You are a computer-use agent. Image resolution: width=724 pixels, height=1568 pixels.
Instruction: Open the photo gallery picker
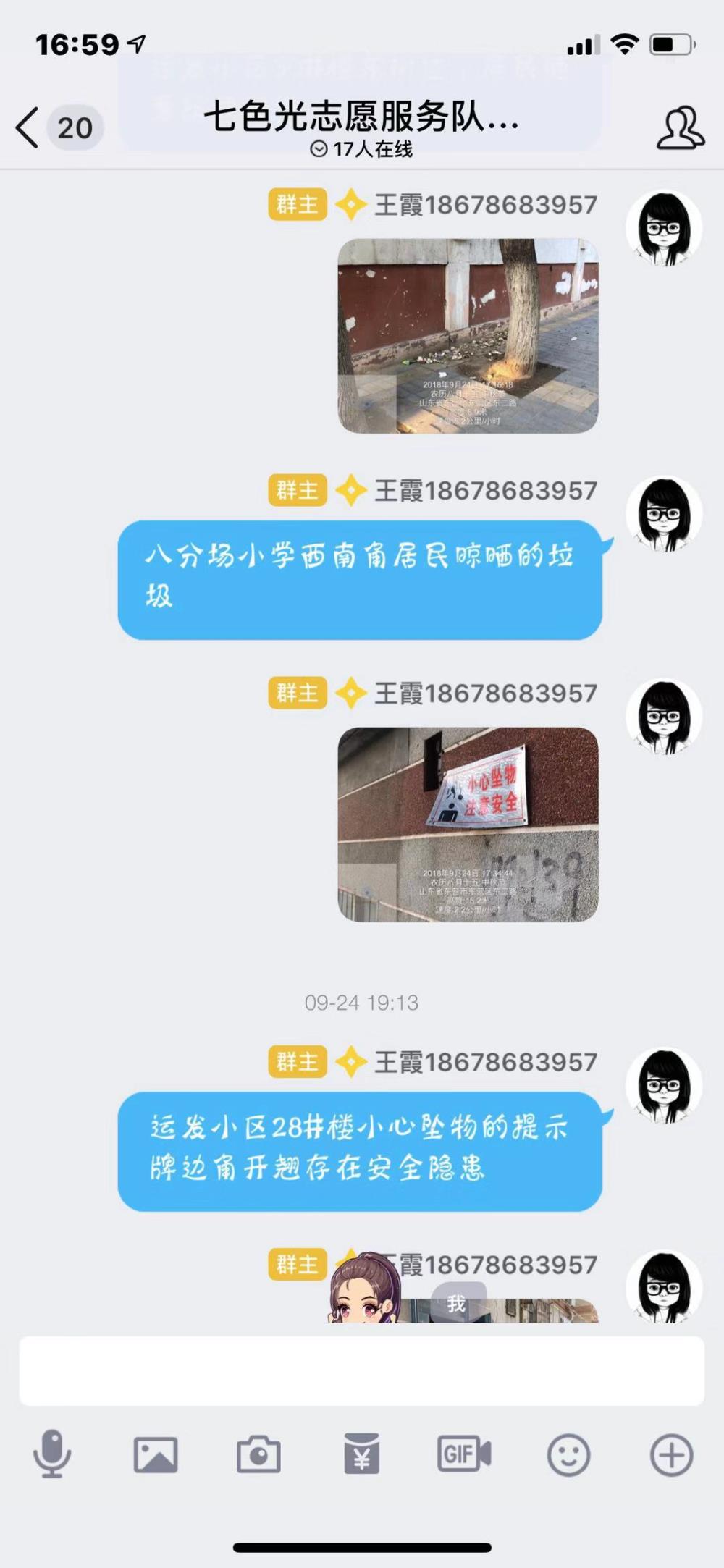(156, 1454)
